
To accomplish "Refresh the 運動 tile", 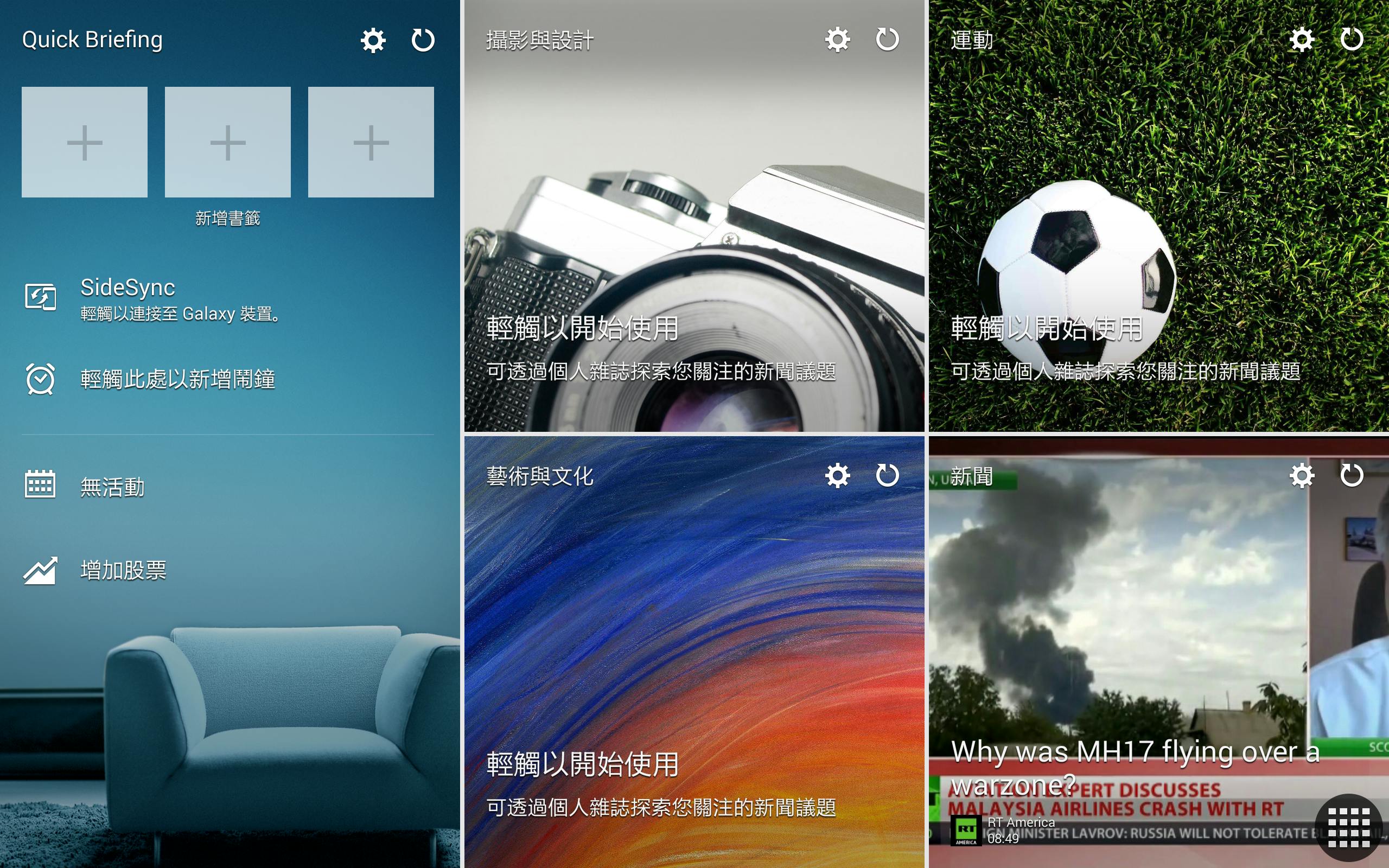I will 1351,40.
